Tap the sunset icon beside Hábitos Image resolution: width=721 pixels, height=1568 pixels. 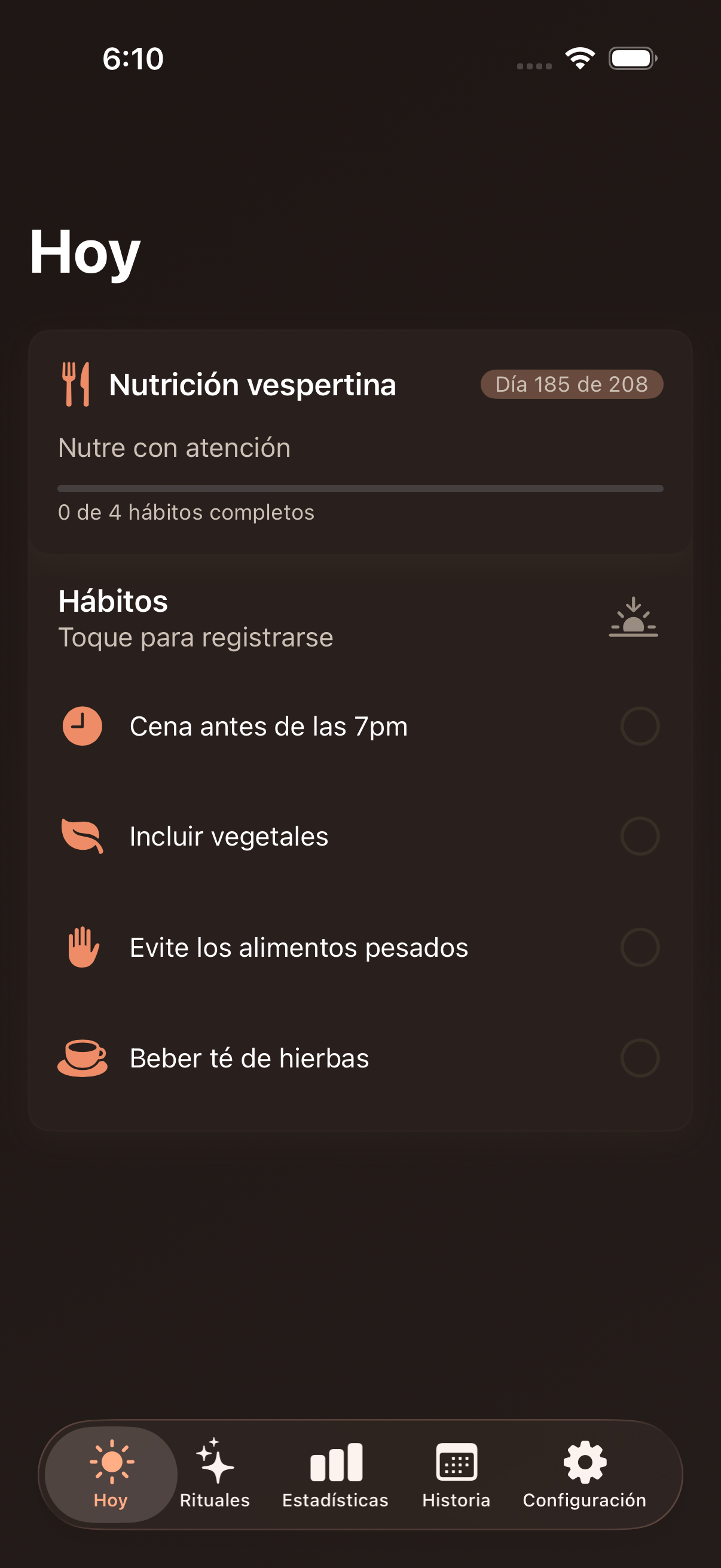[633, 617]
